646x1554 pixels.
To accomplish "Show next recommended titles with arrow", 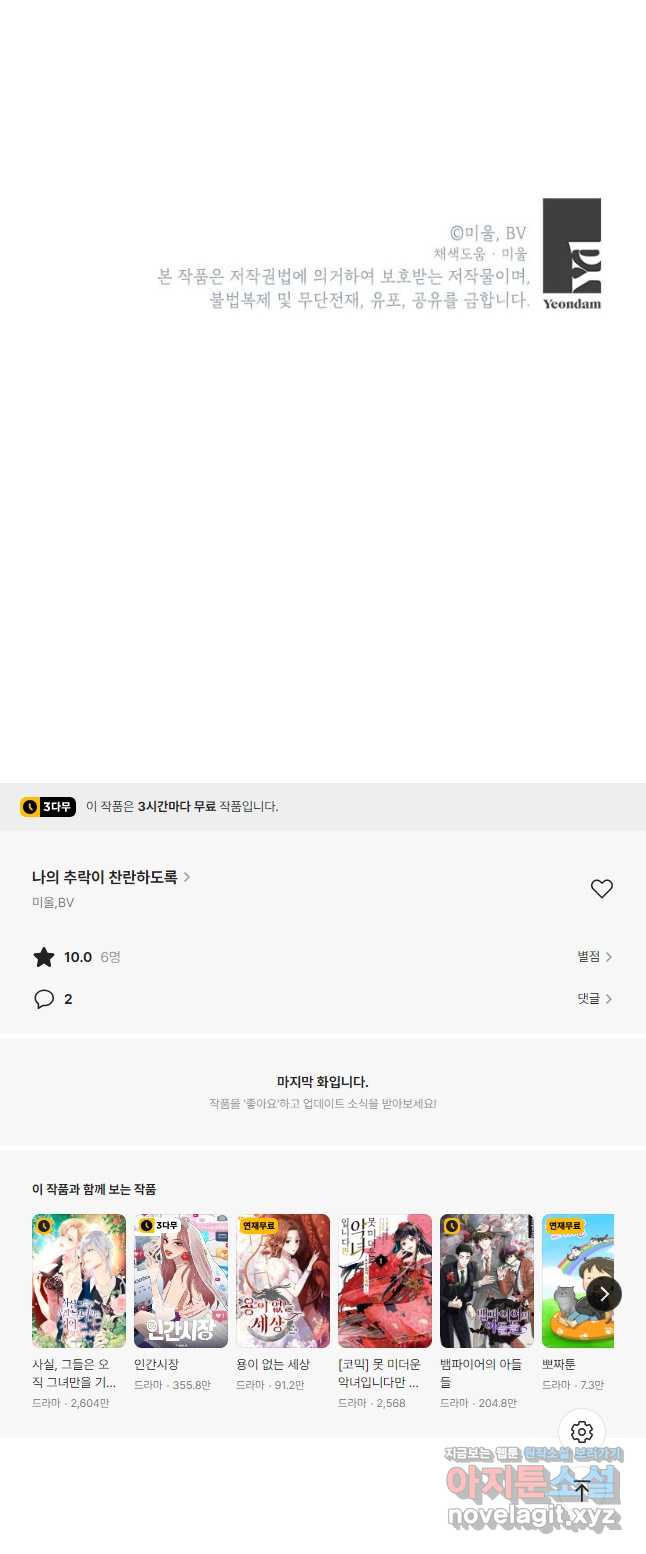I will pos(604,1294).
